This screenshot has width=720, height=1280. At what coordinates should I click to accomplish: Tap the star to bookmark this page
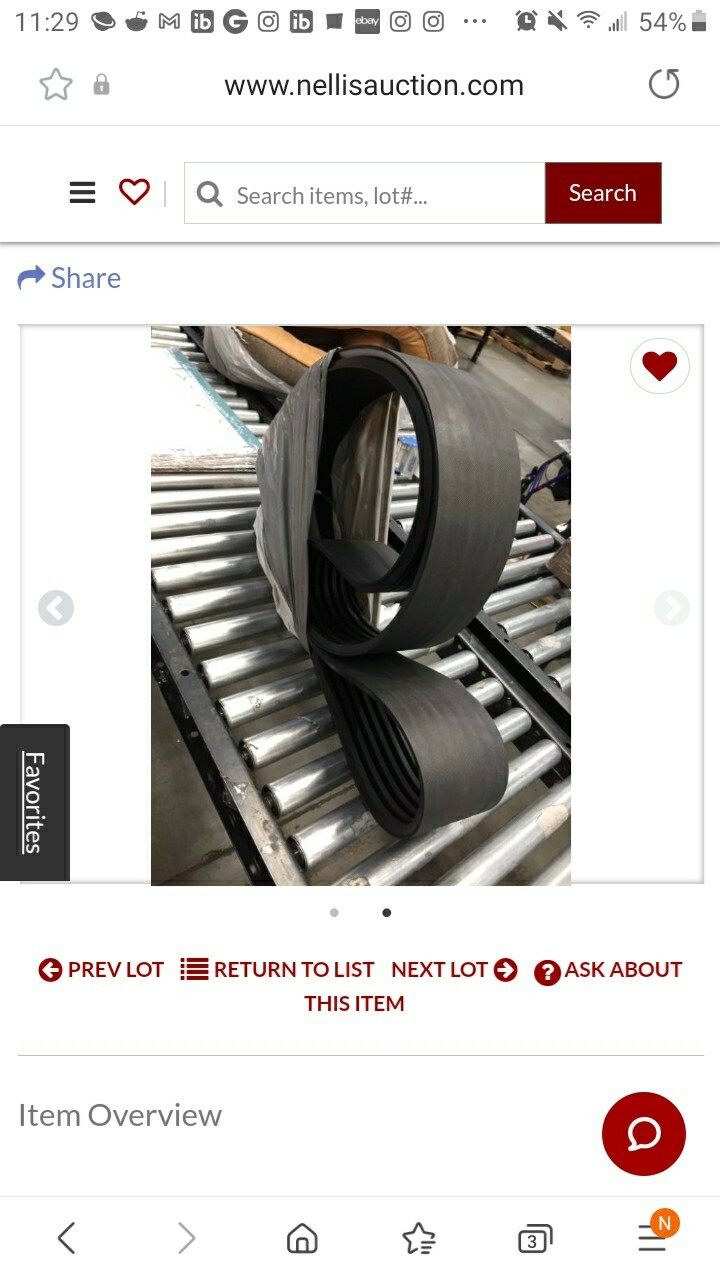click(55, 84)
